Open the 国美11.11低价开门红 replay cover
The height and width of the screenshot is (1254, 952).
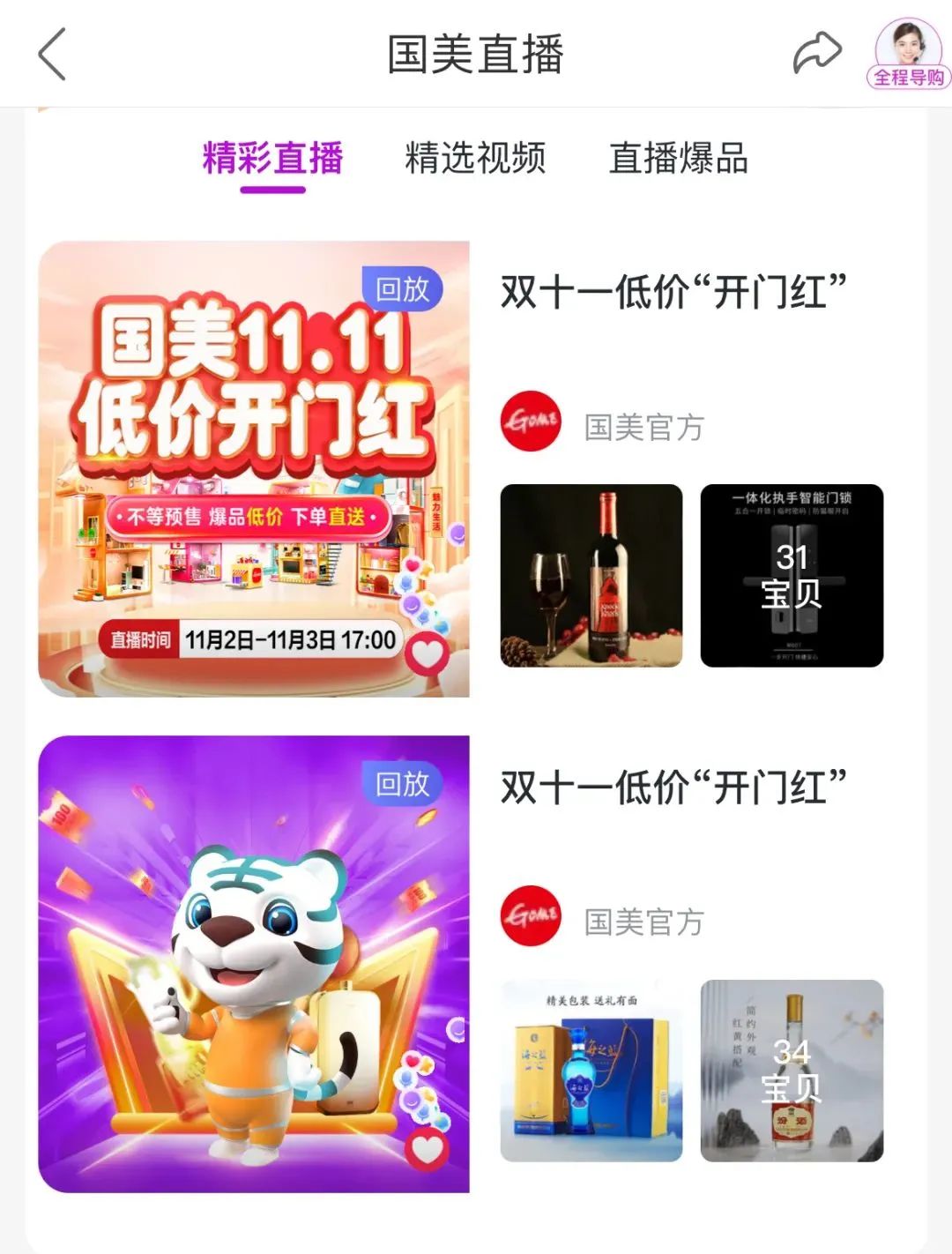click(254, 441)
